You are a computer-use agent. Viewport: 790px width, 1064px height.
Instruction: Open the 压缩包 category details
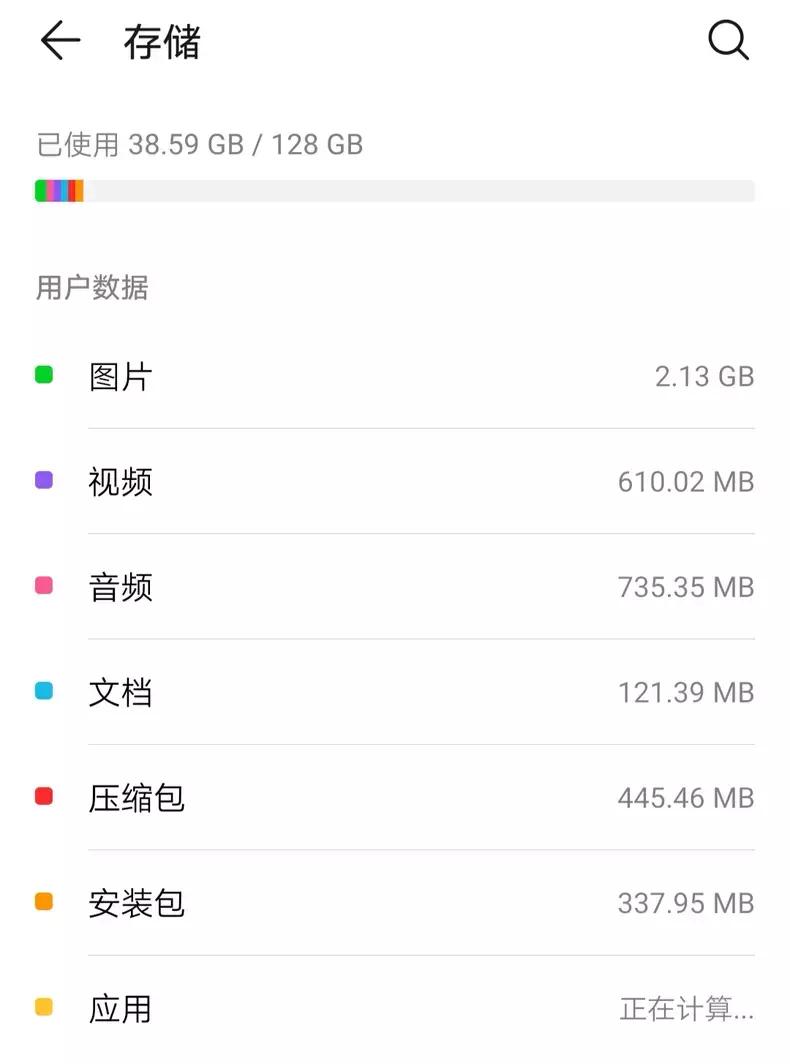[x=395, y=796]
